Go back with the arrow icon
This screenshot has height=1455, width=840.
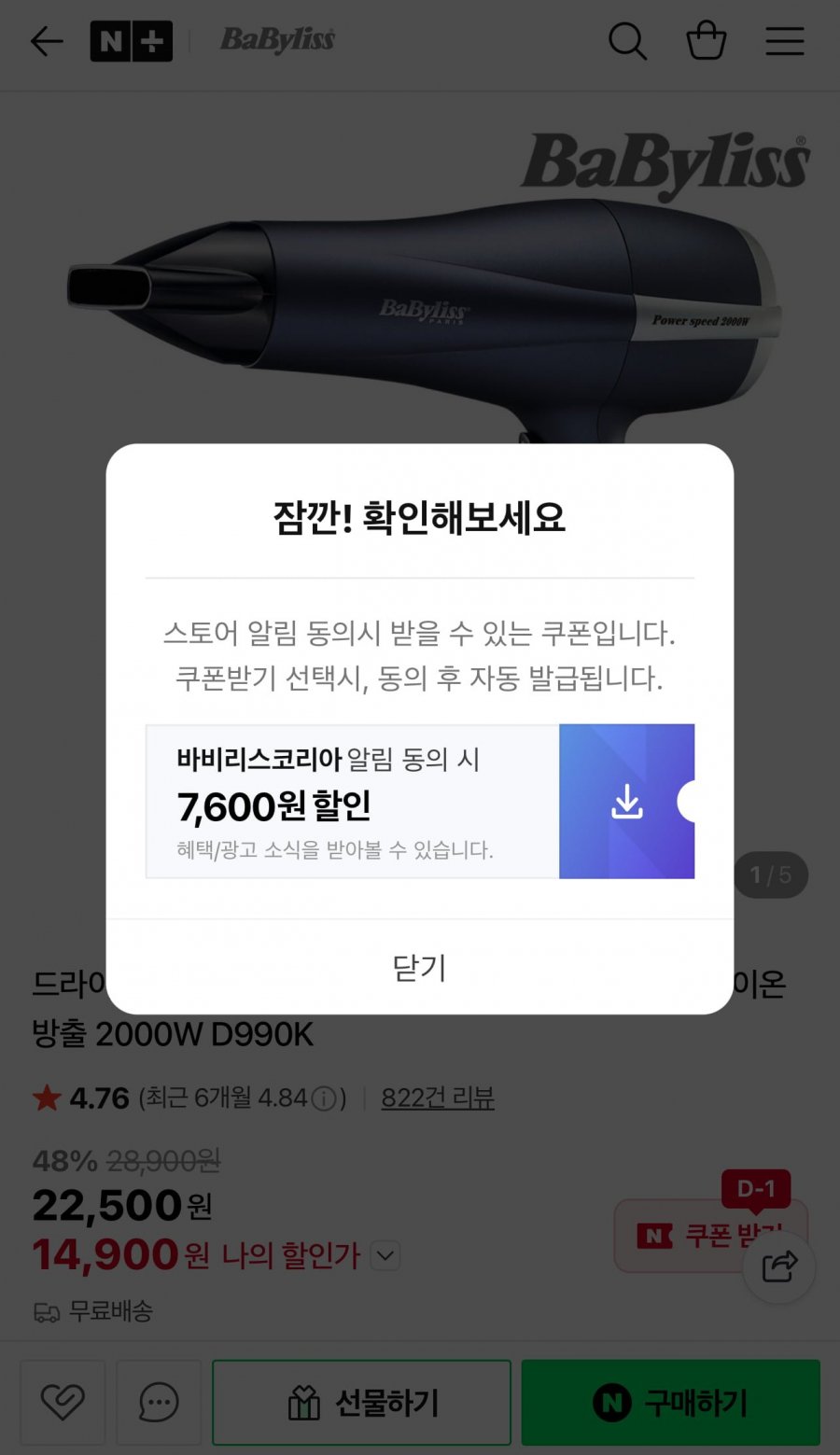[x=47, y=42]
